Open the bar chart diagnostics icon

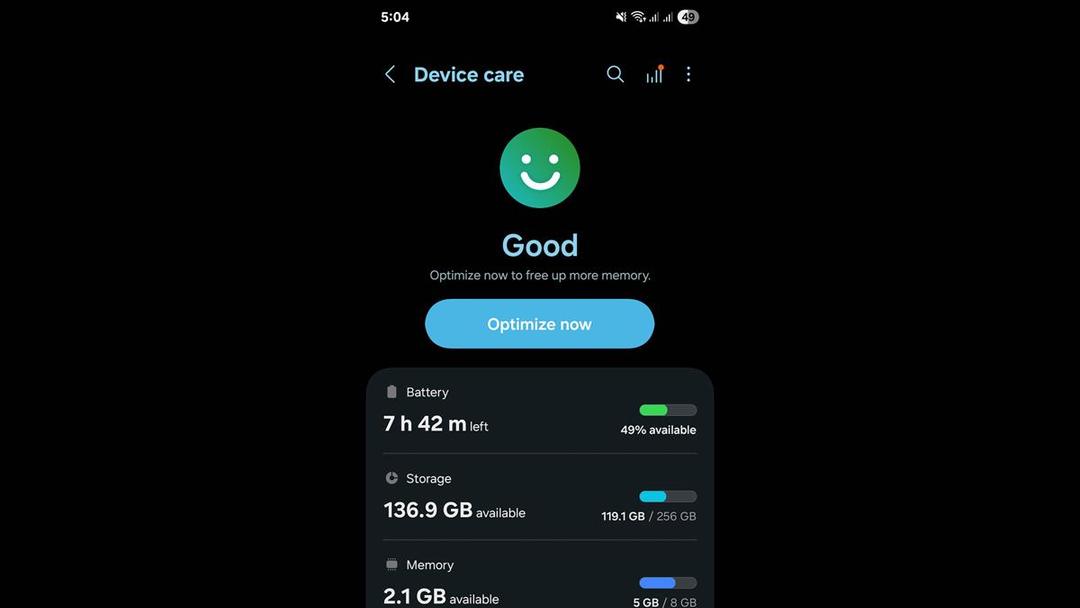click(x=654, y=75)
